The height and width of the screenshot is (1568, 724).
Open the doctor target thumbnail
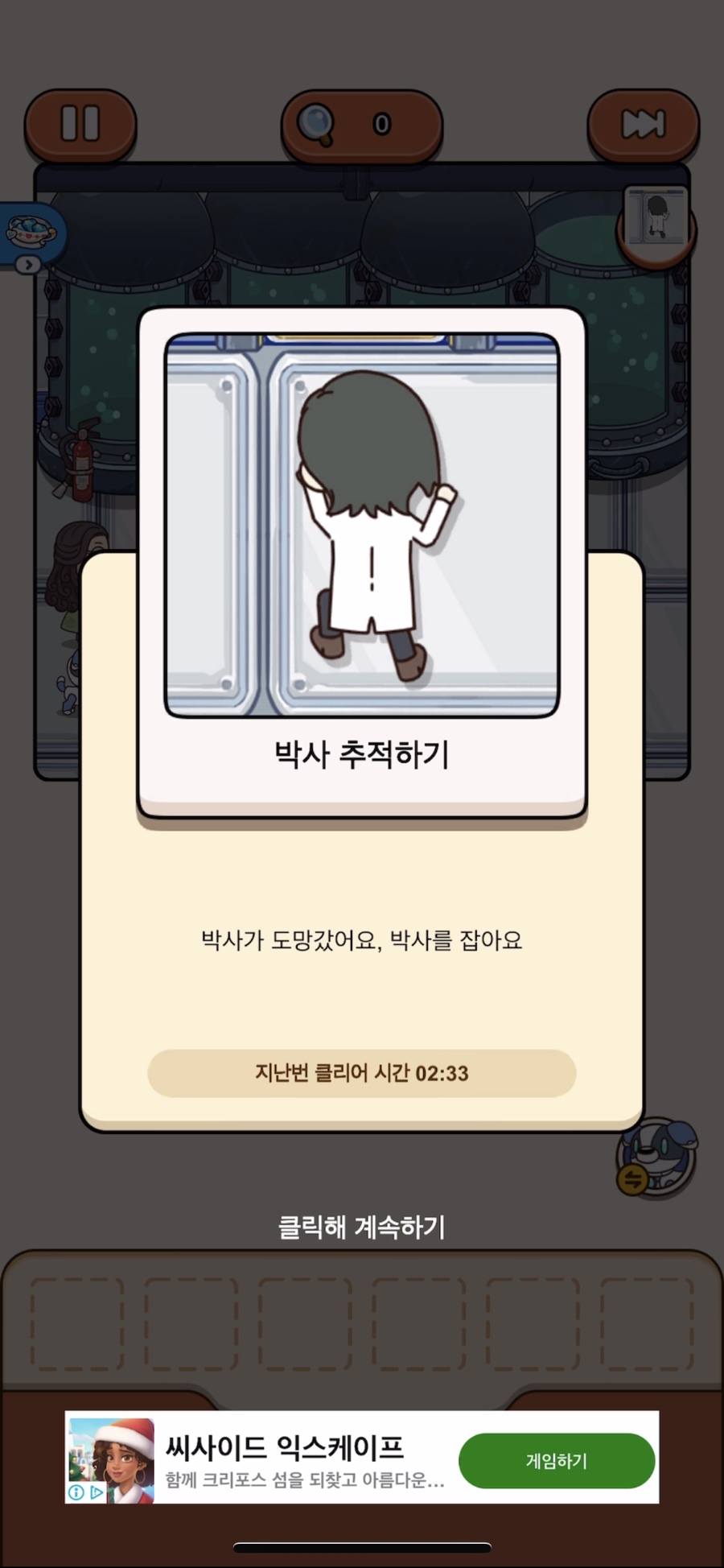coord(656,217)
